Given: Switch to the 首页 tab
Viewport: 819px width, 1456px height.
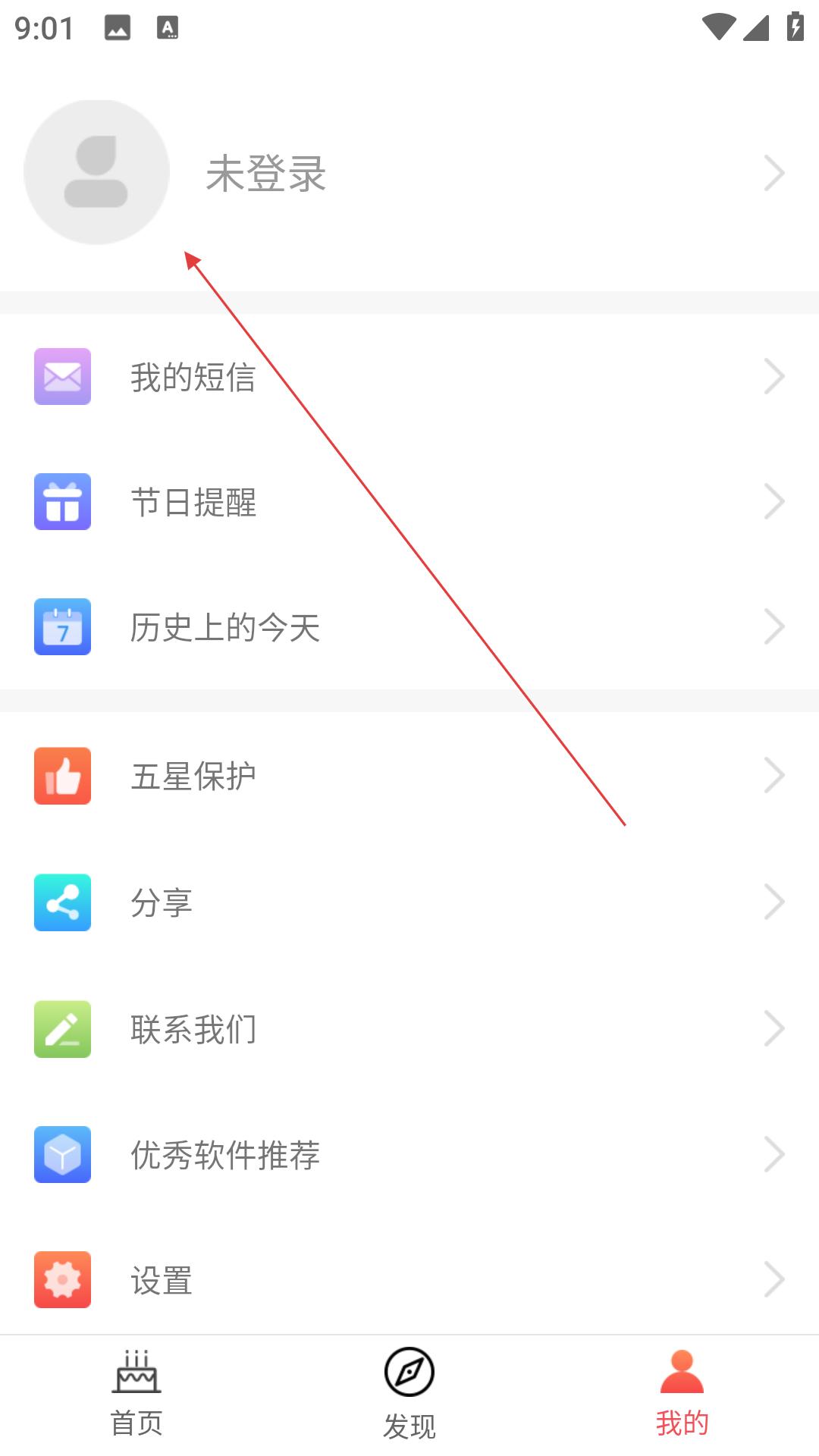Looking at the screenshot, I should pyautogui.click(x=136, y=1394).
